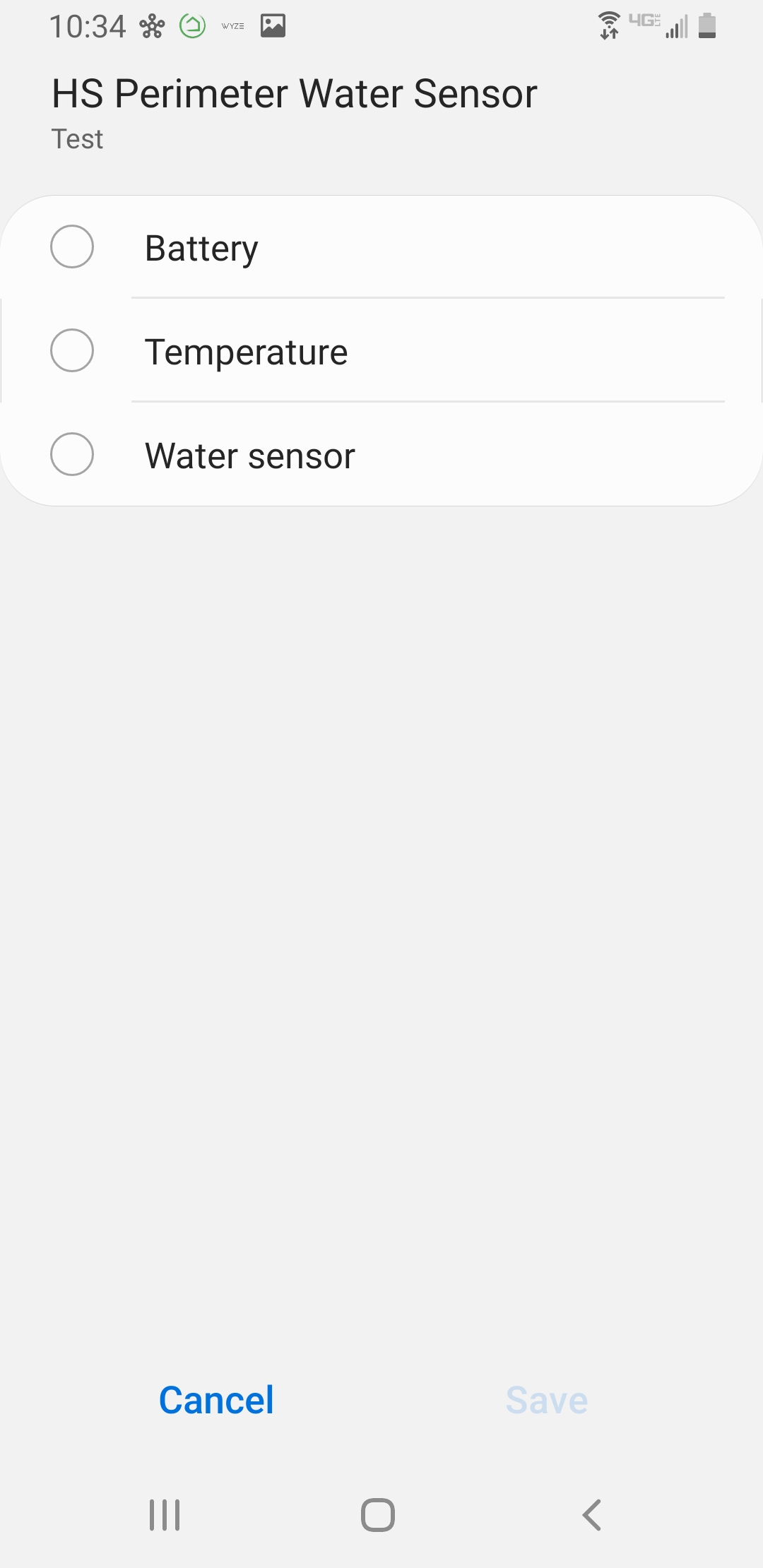This screenshot has height=1568, width=763.
Task: Choose the Temperature radio button
Action: click(72, 350)
